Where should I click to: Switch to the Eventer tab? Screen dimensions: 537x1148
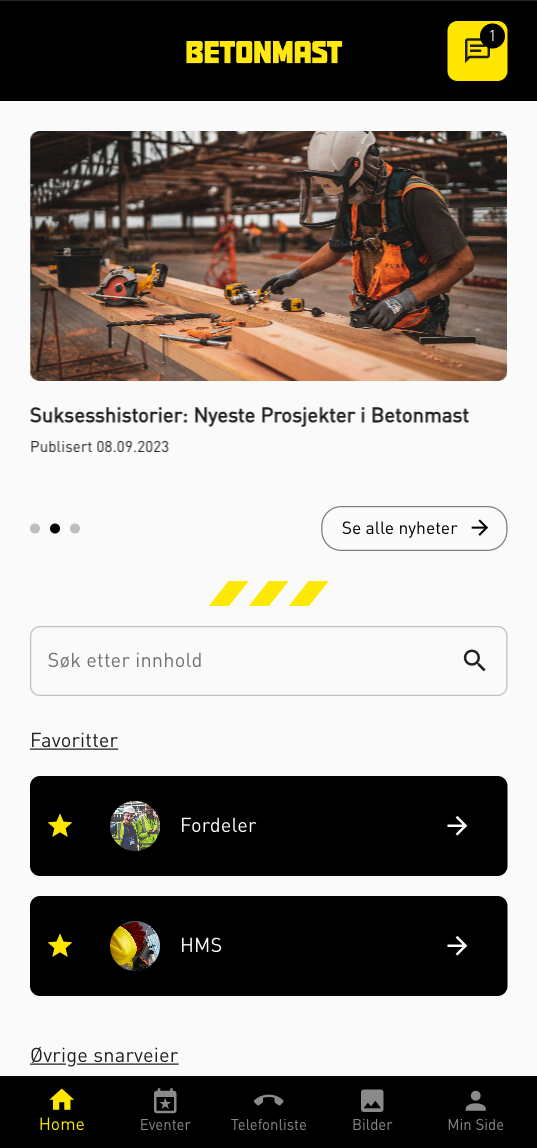[x=165, y=1111]
